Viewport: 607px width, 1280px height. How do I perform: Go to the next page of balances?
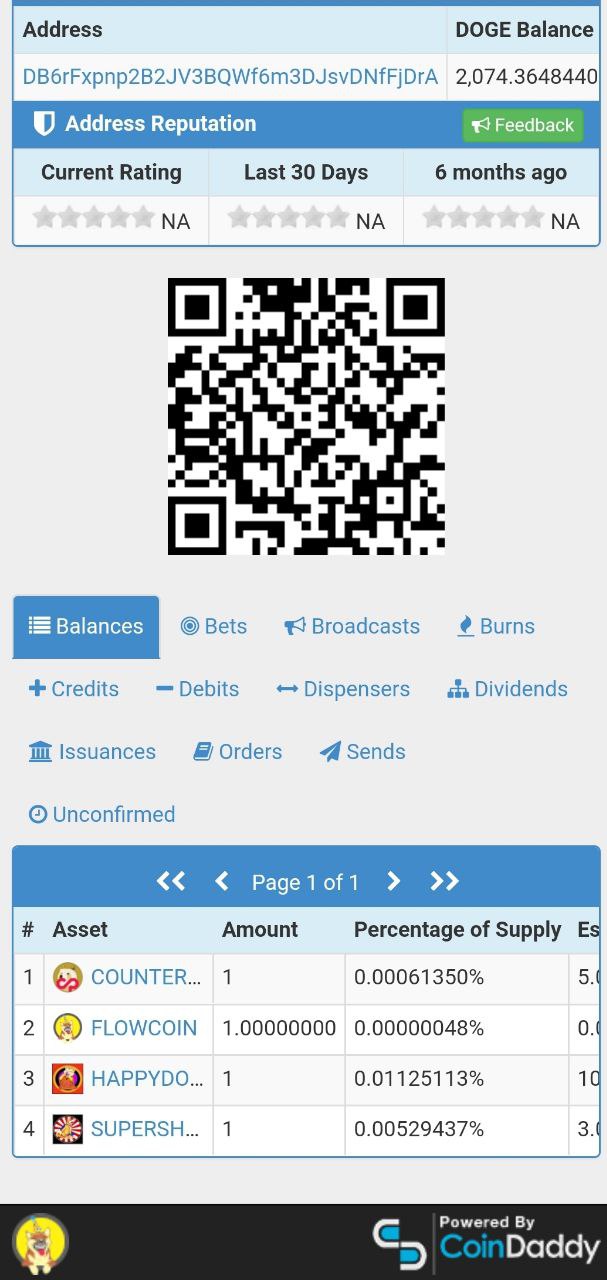pos(394,881)
